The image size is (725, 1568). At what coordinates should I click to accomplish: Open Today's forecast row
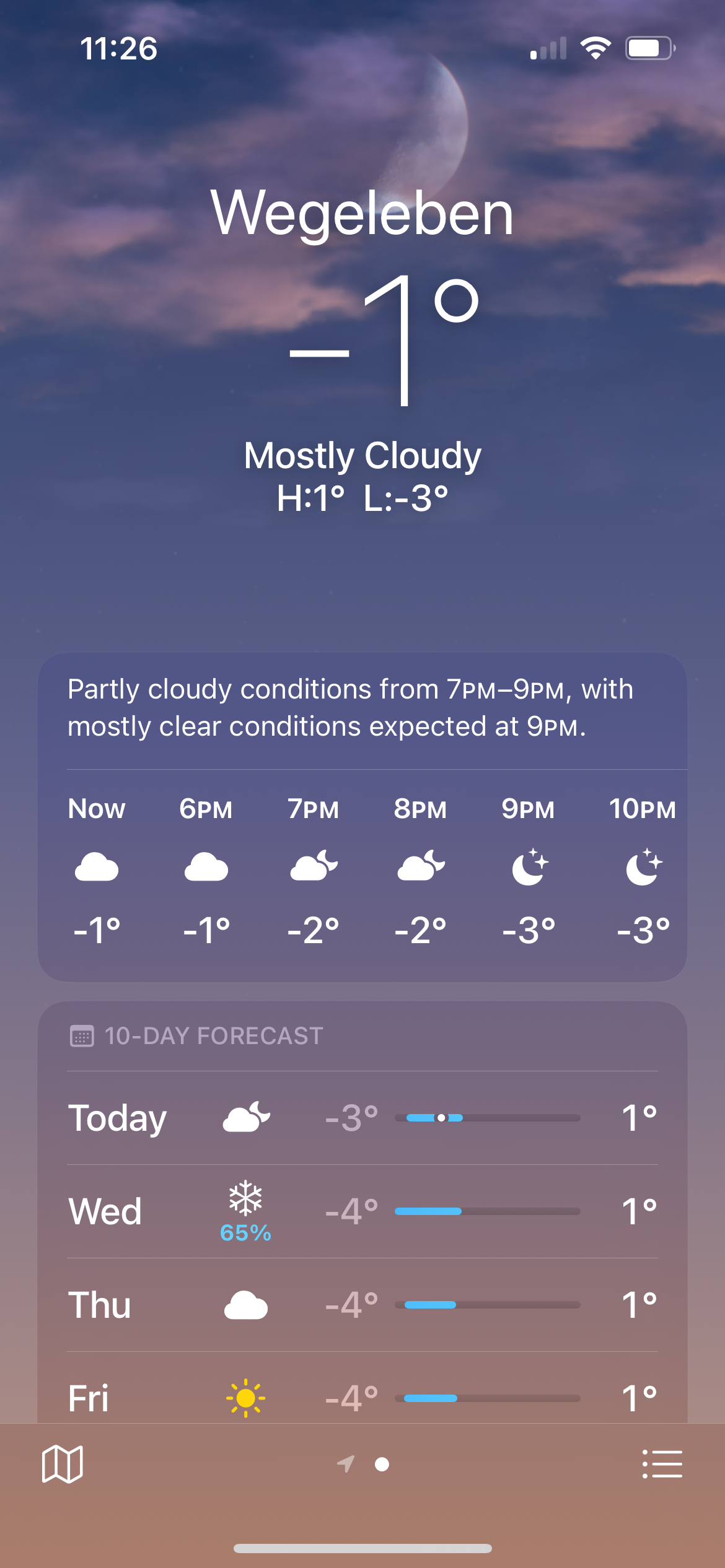pos(362,1118)
